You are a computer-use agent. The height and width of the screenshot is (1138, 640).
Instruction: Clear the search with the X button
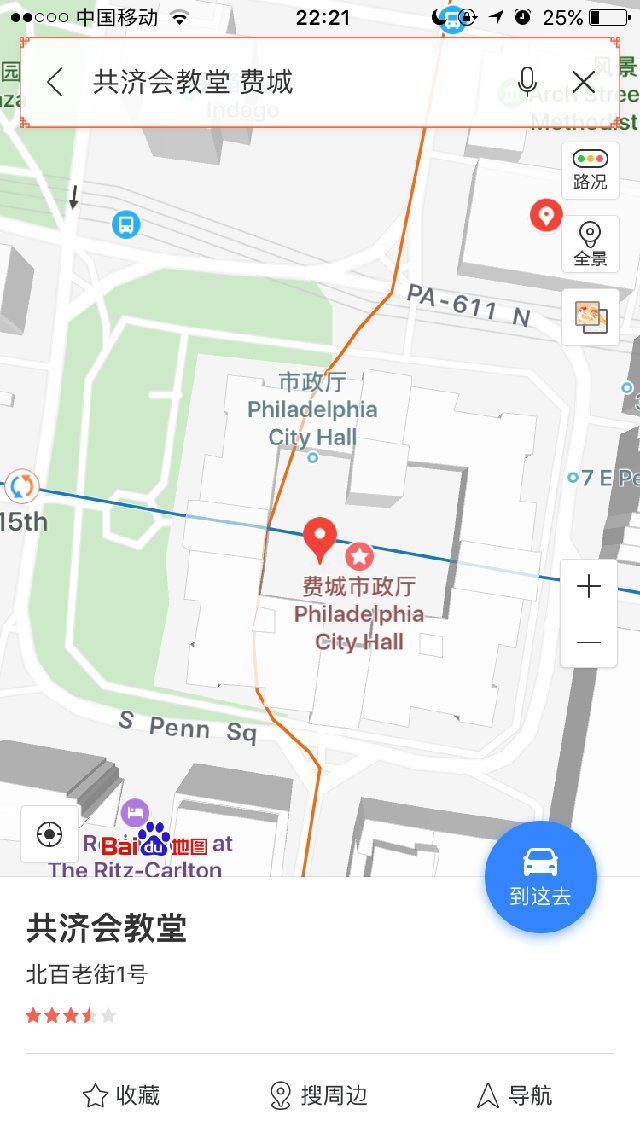[584, 82]
